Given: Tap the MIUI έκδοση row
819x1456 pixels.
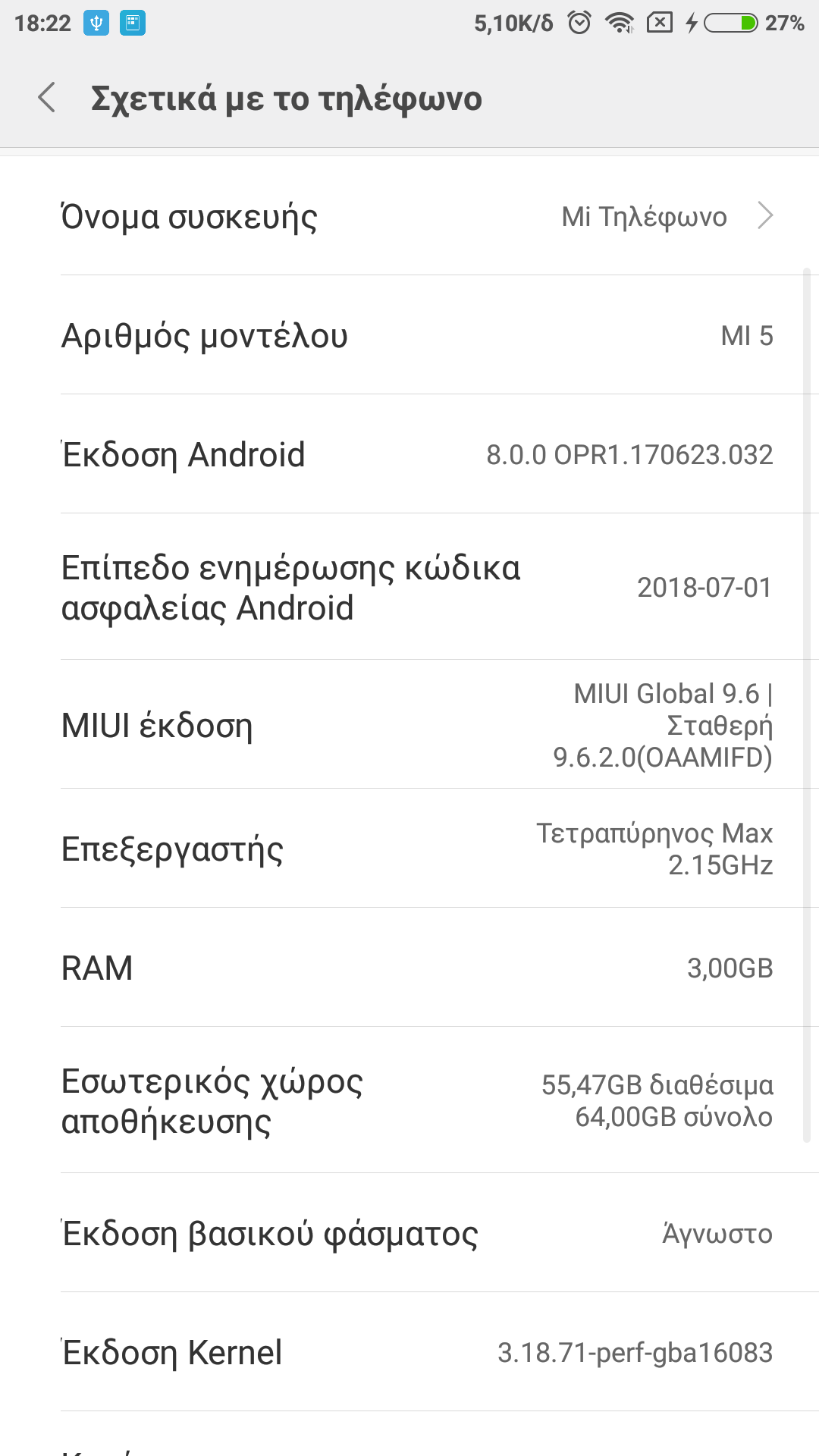Looking at the screenshot, I should pyautogui.click(x=409, y=725).
